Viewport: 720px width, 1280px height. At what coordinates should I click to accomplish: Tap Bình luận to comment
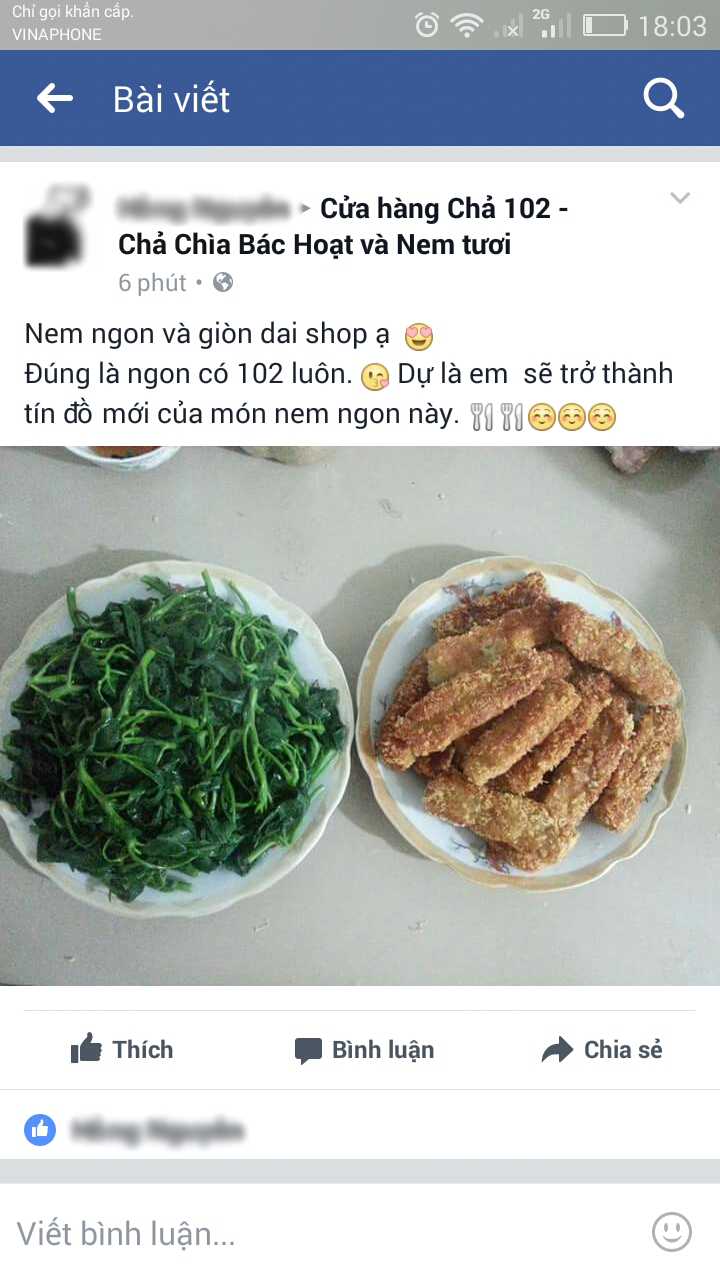(364, 1049)
